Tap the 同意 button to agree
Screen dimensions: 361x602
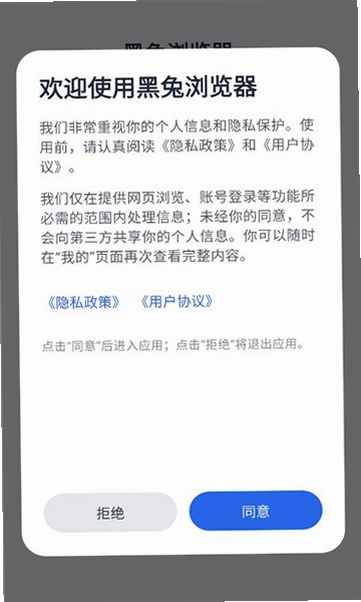[x=256, y=511]
